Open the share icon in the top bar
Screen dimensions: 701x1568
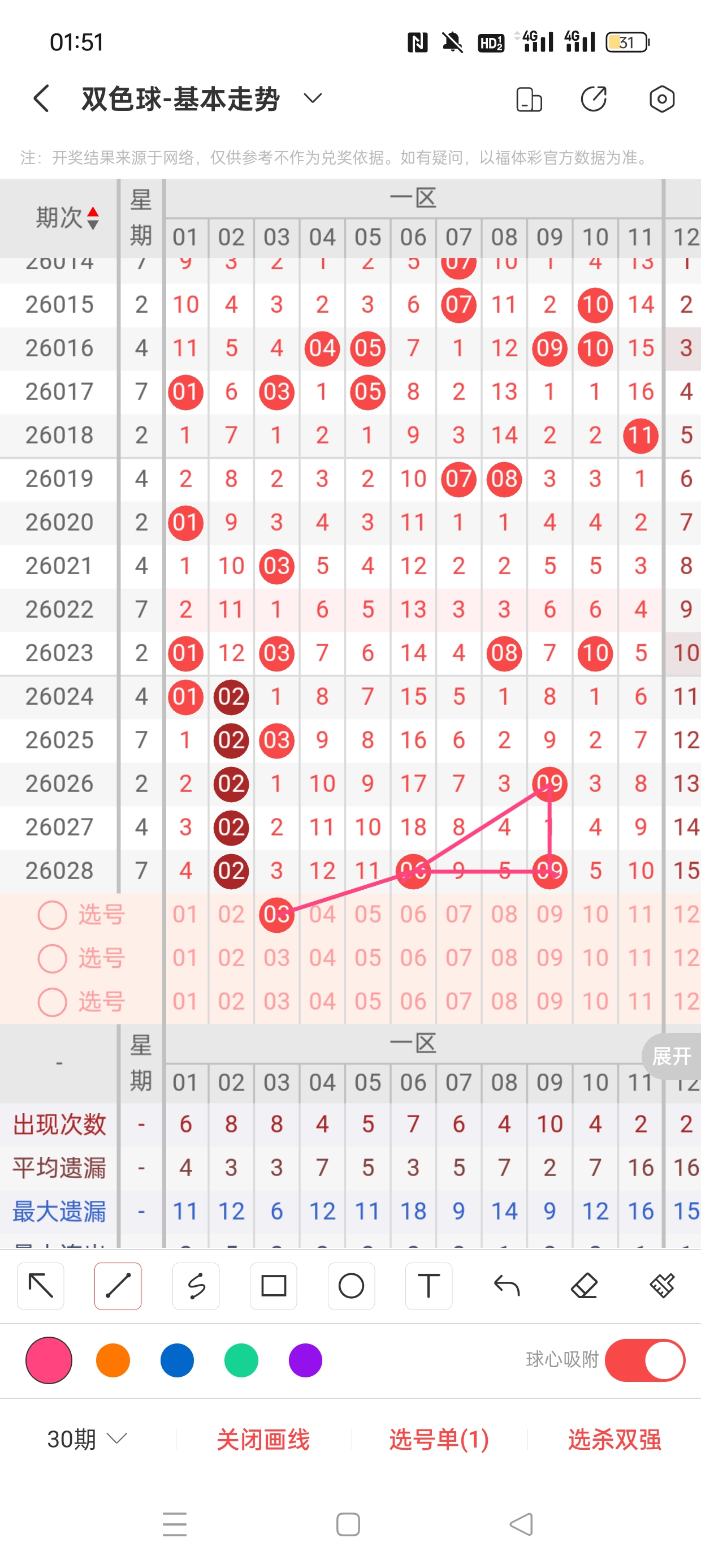tap(593, 98)
